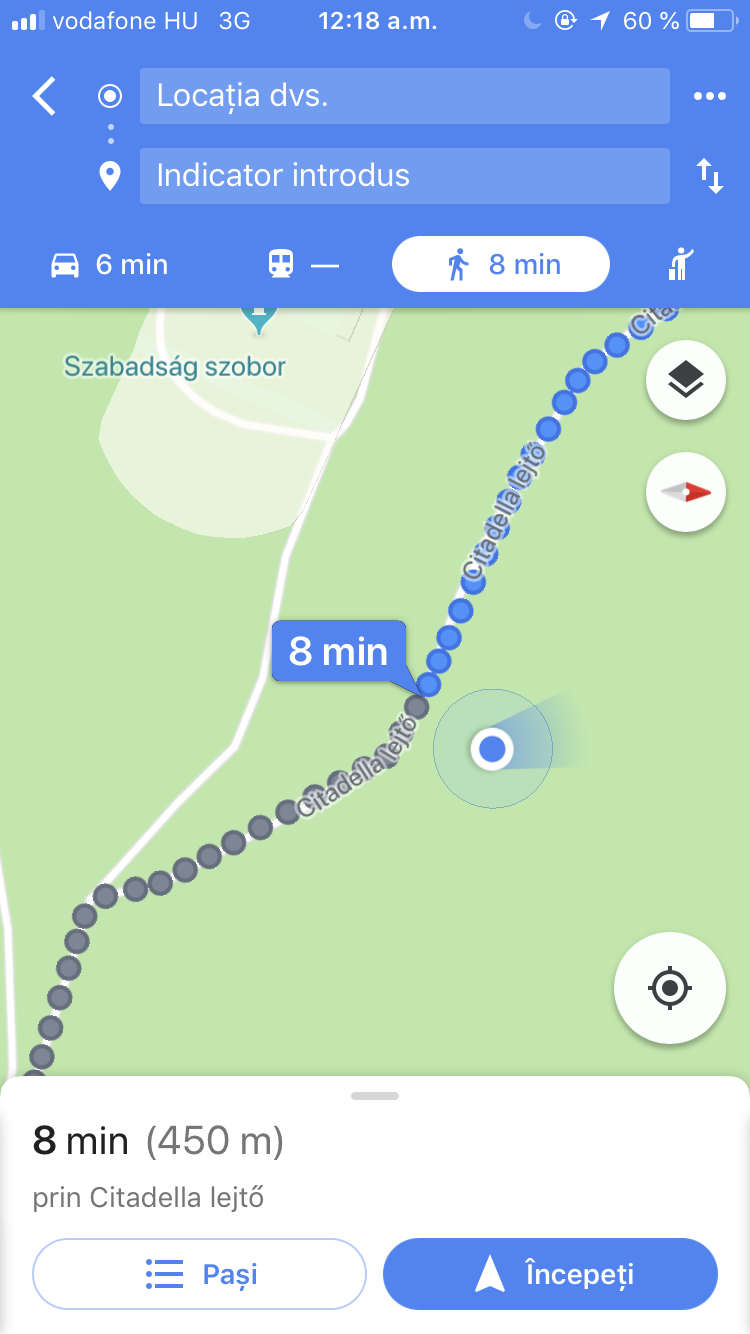Select walking mode 8 min
The image size is (750, 1334).
pyautogui.click(x=500, y=265)
